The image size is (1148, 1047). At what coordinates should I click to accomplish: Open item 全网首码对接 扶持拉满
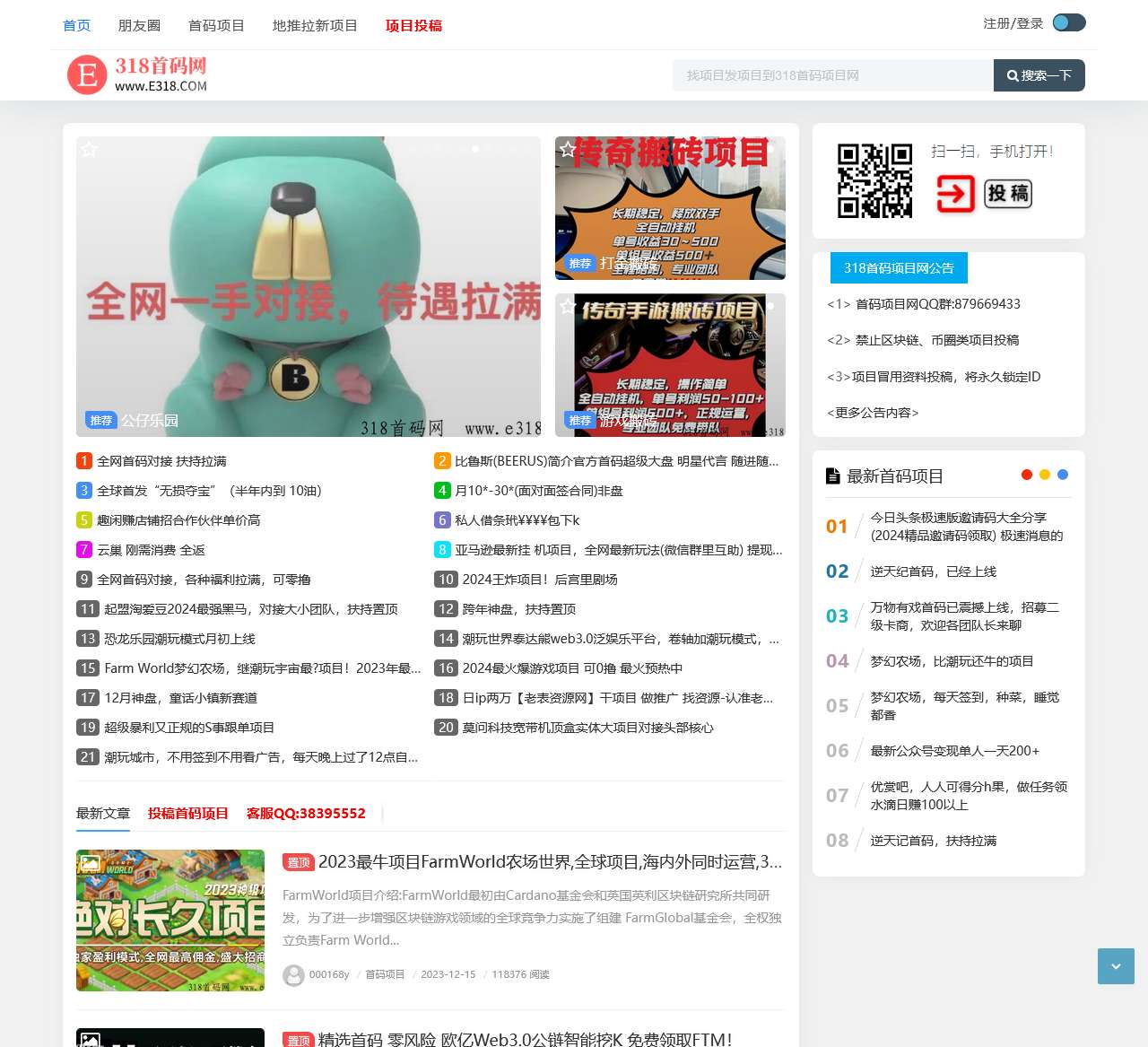pyautogui.click(x=161, y=461)
